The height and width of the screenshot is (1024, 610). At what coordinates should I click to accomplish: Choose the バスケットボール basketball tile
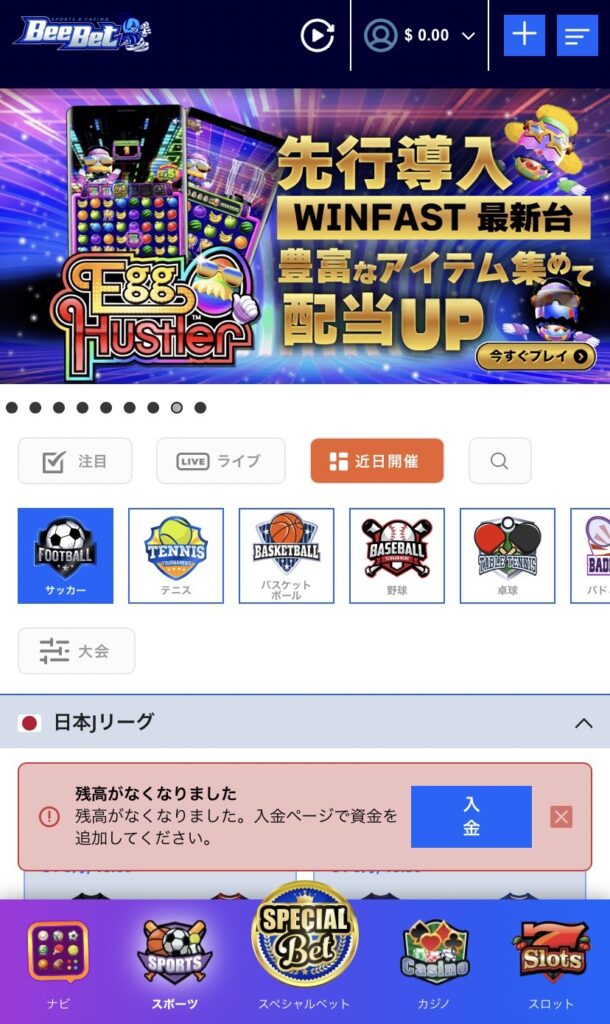pyautogui.click(x=286, y=555)
